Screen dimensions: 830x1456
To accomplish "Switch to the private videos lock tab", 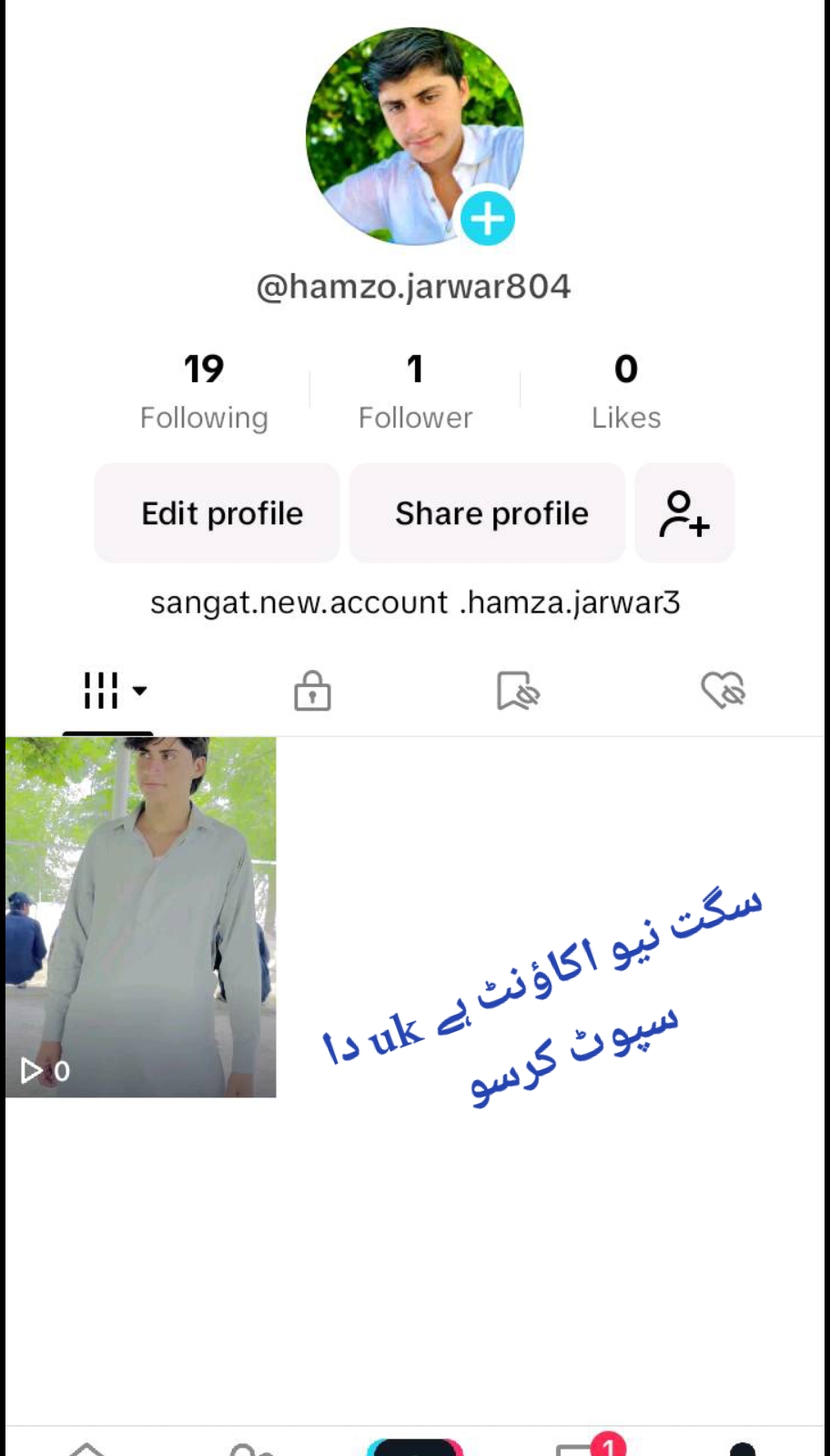I will point(312,691).
